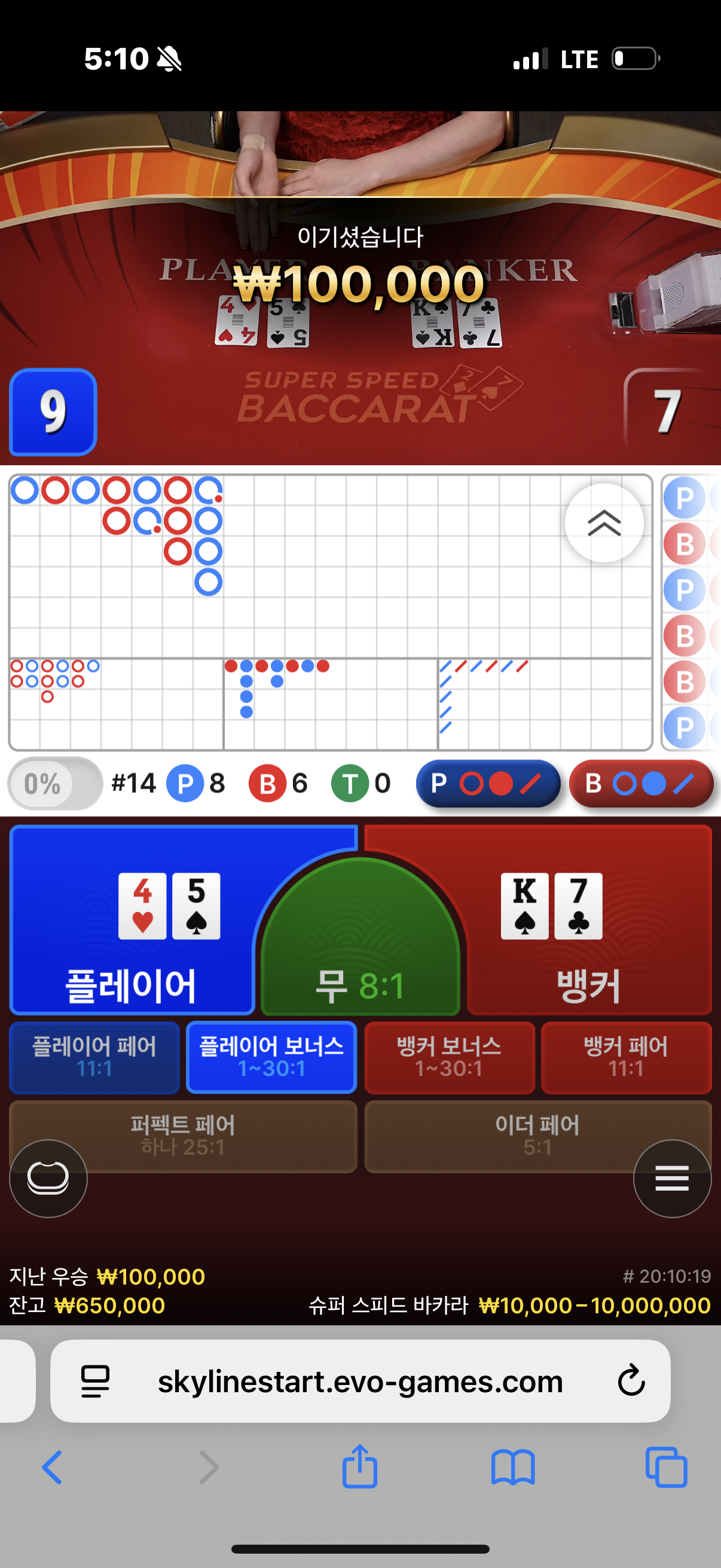Open the skylinestart.evo-games.com address bar

tap(359, 1380)
